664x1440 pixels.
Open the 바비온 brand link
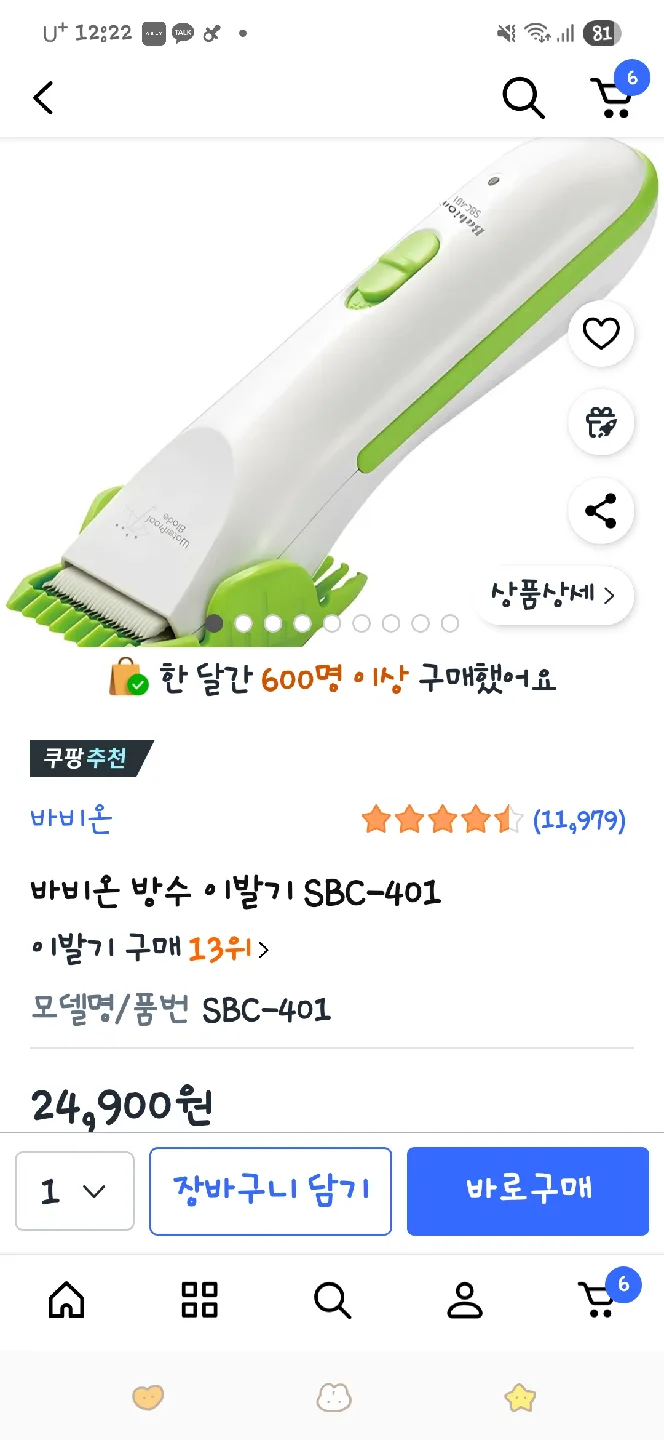click(x=71, y=820)
